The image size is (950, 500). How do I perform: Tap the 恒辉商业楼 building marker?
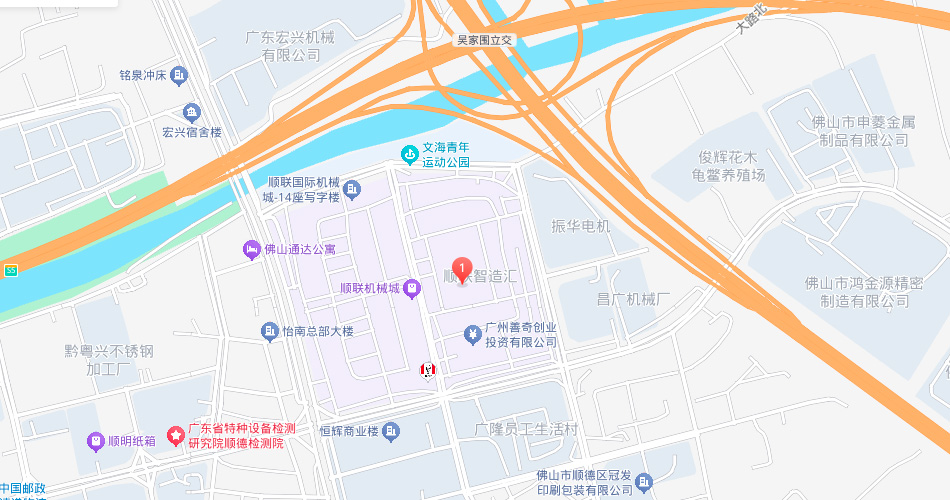[391, 431]
